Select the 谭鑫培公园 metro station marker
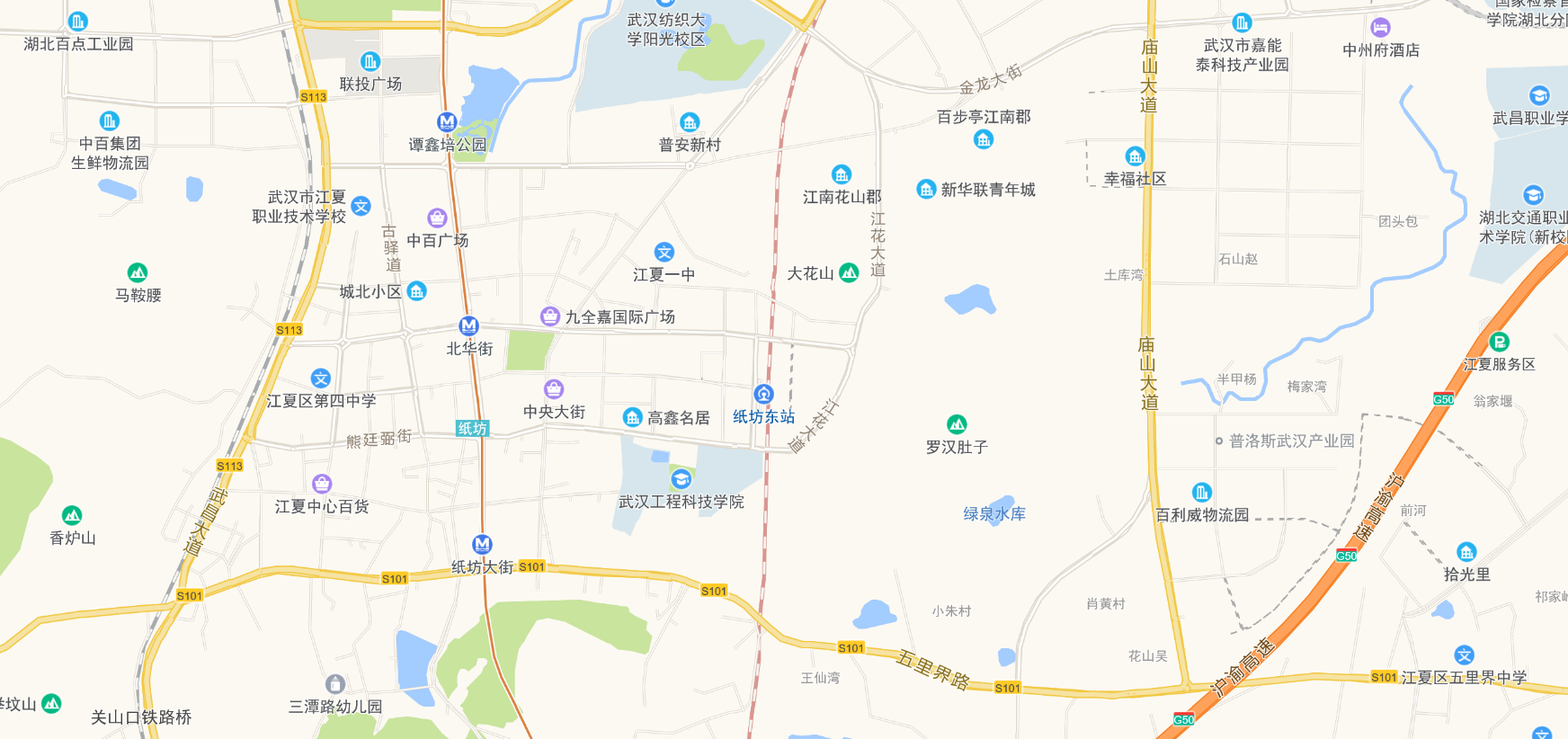 click(447, 121)
